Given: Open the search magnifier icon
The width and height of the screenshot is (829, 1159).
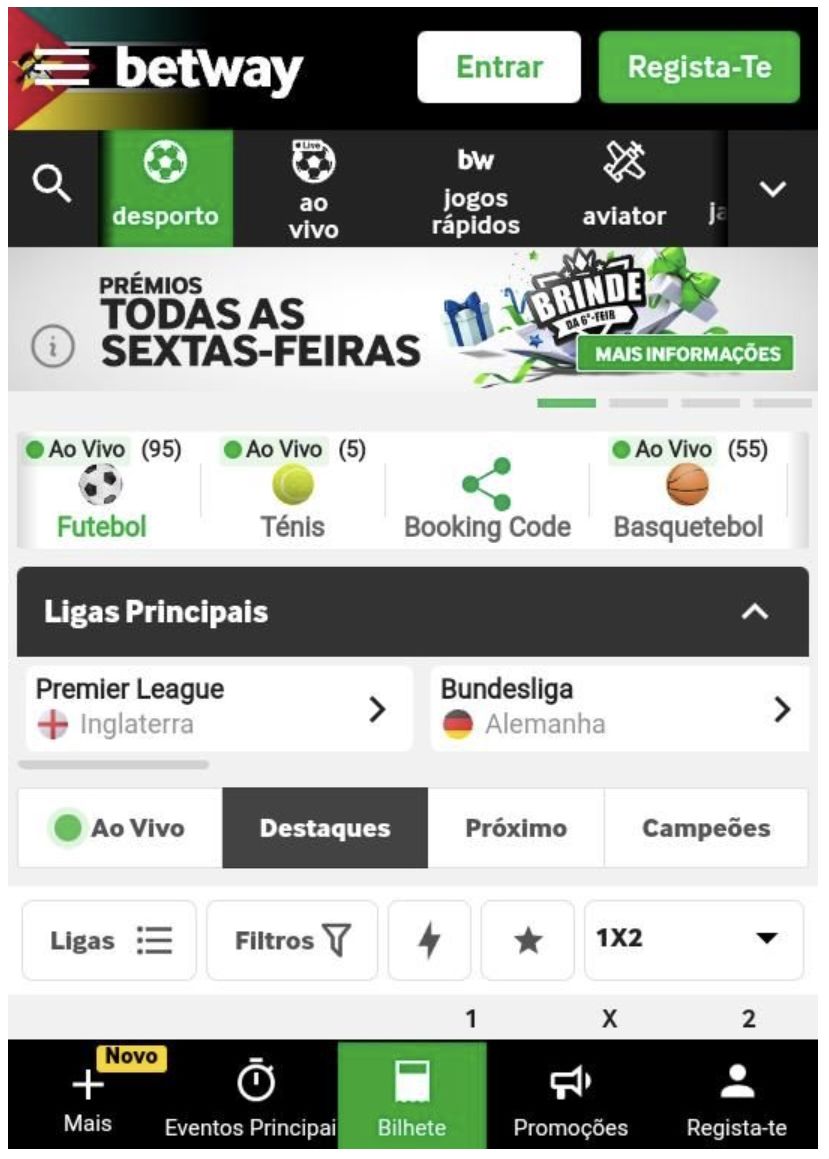Looking at the screenshot, I should [52, 187].
